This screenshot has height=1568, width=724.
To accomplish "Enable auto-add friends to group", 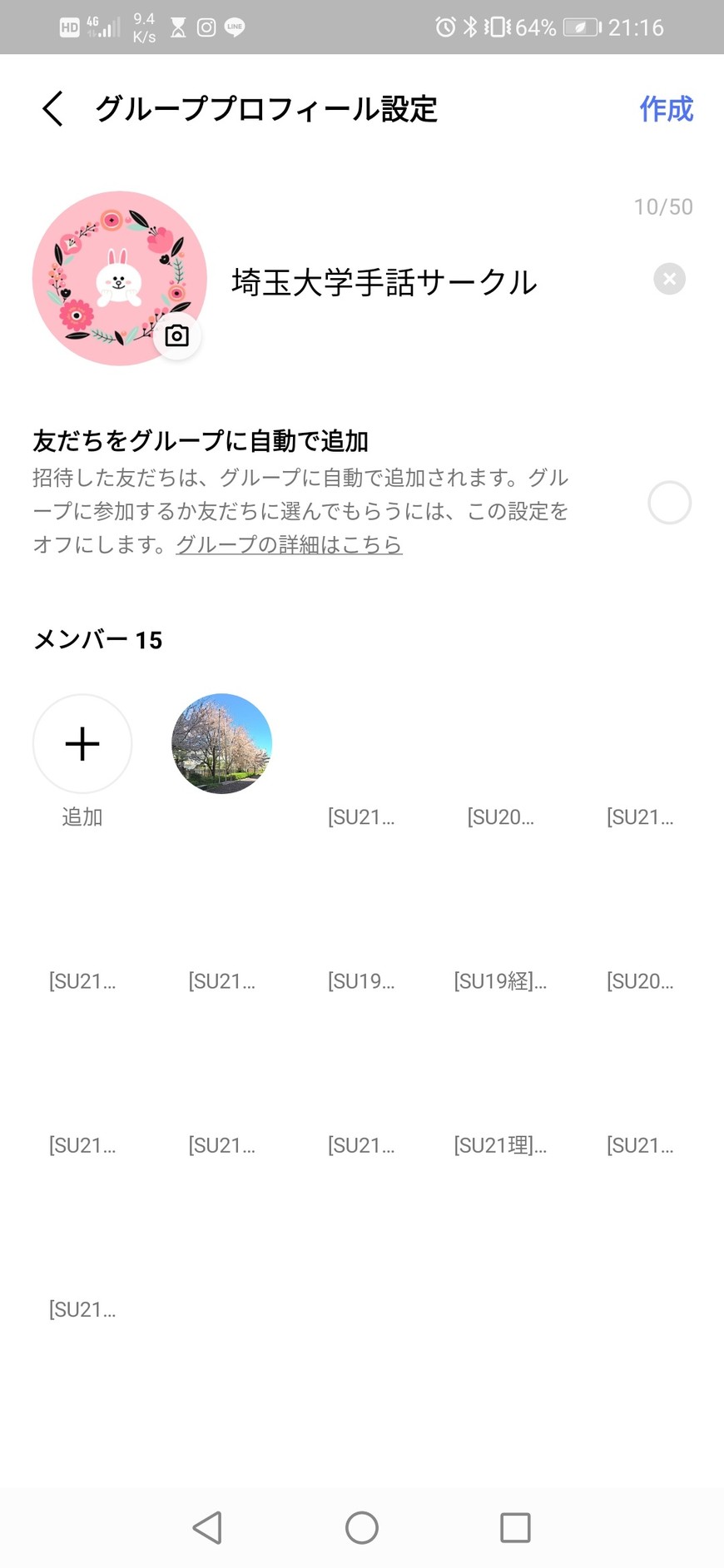I will [669, 503].
